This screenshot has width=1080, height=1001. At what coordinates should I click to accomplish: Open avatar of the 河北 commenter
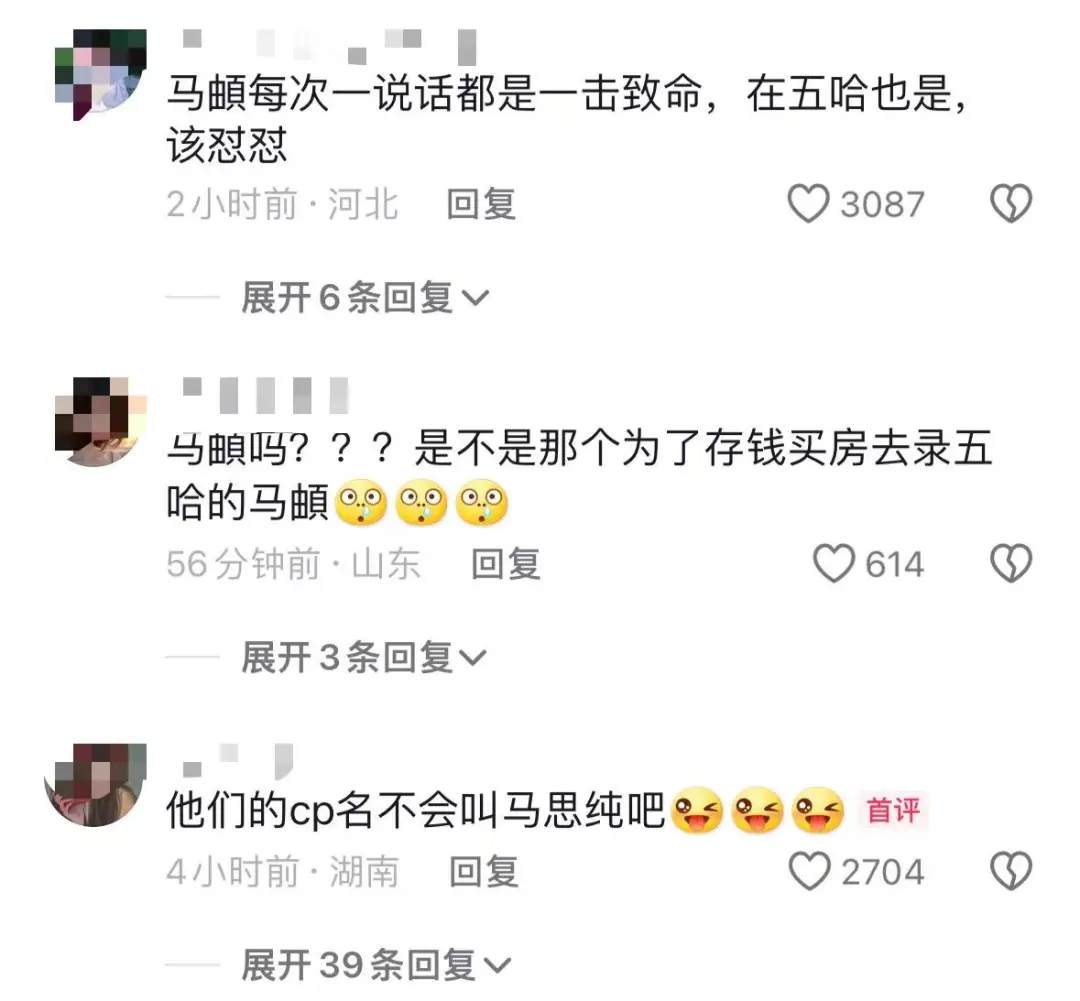click(x=97, y=75)
